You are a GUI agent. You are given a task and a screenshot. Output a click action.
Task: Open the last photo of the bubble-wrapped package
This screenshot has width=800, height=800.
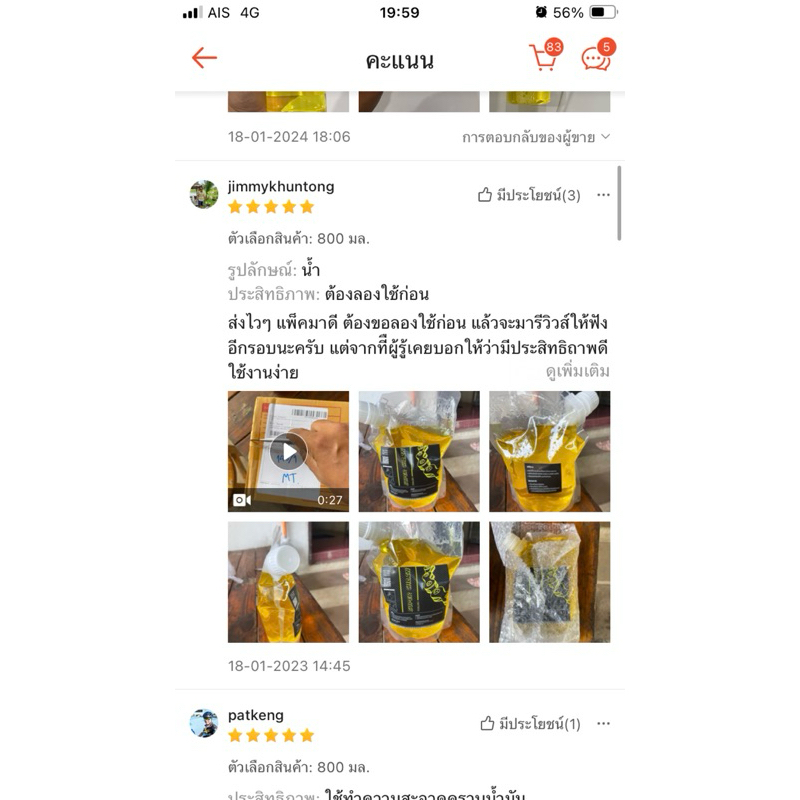[549, 581]
